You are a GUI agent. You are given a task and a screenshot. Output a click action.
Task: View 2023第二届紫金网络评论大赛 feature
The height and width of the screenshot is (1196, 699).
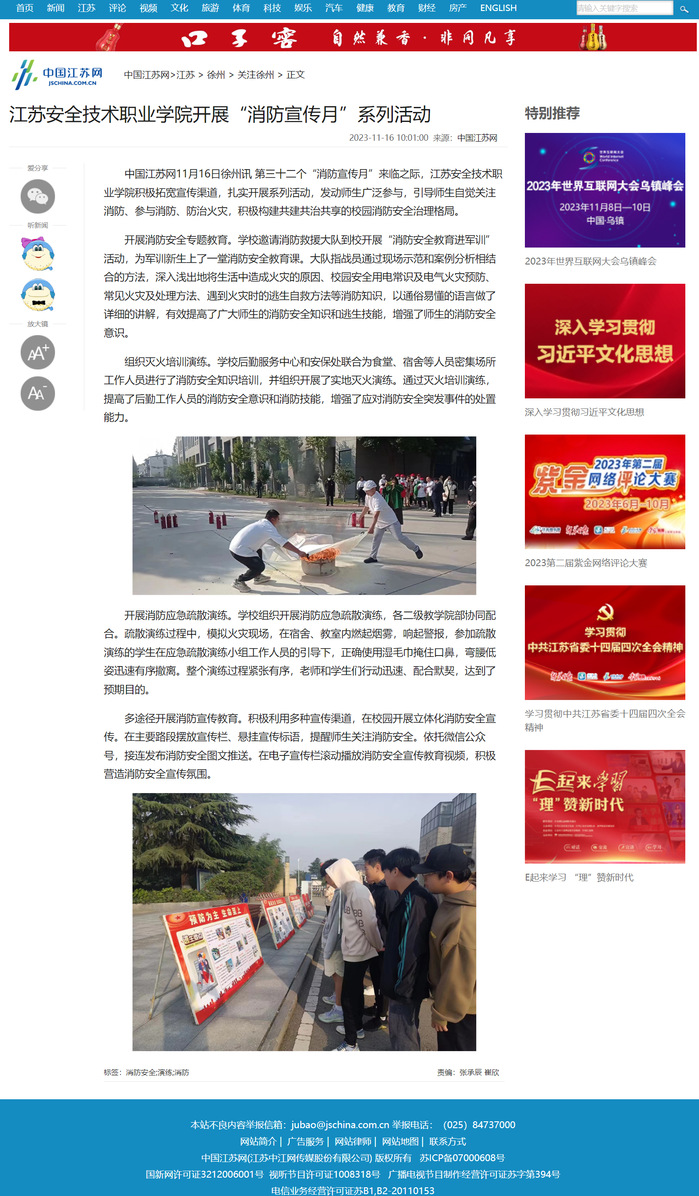[x=604, y=492]
